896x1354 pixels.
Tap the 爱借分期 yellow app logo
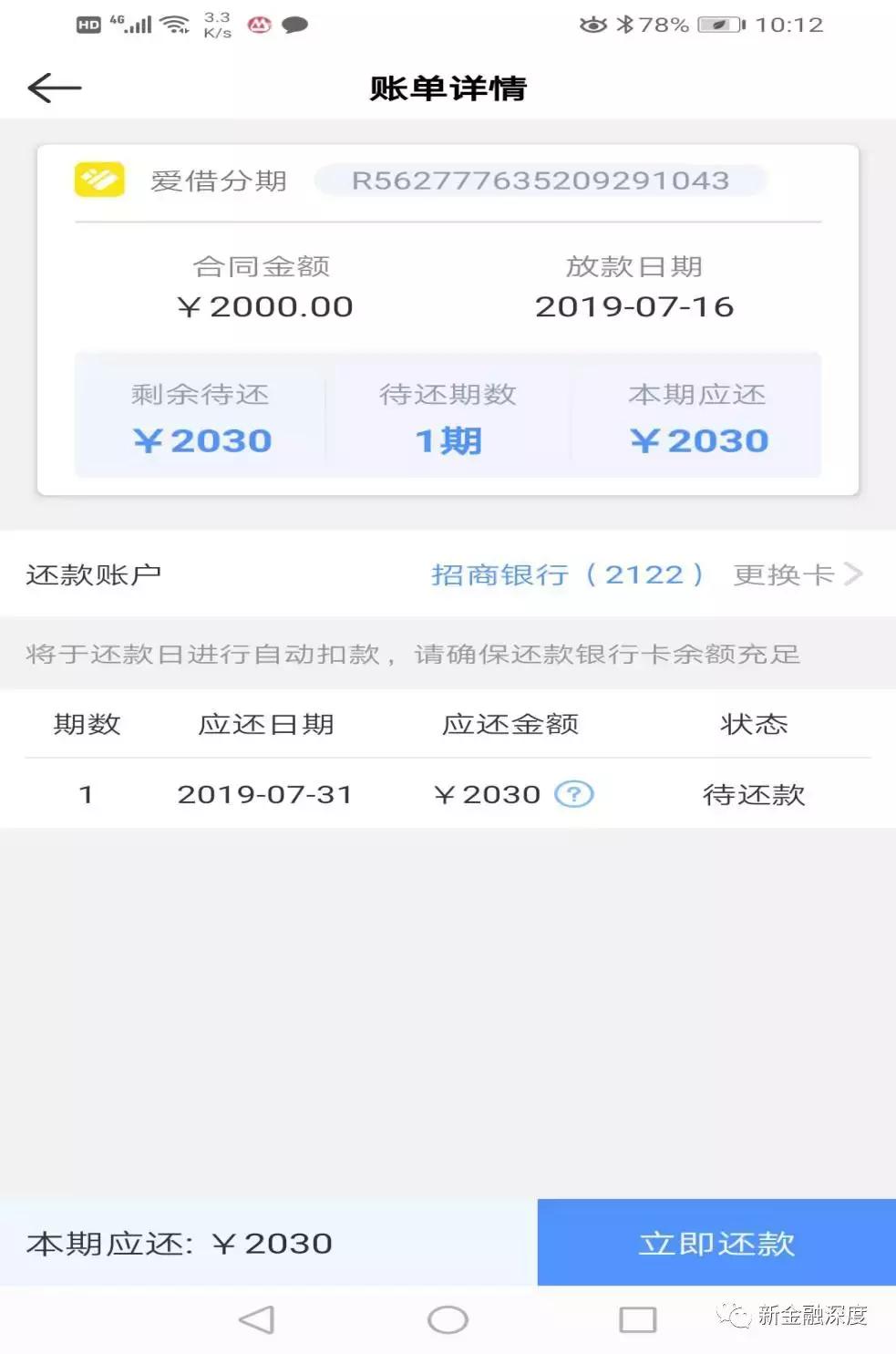96,181
